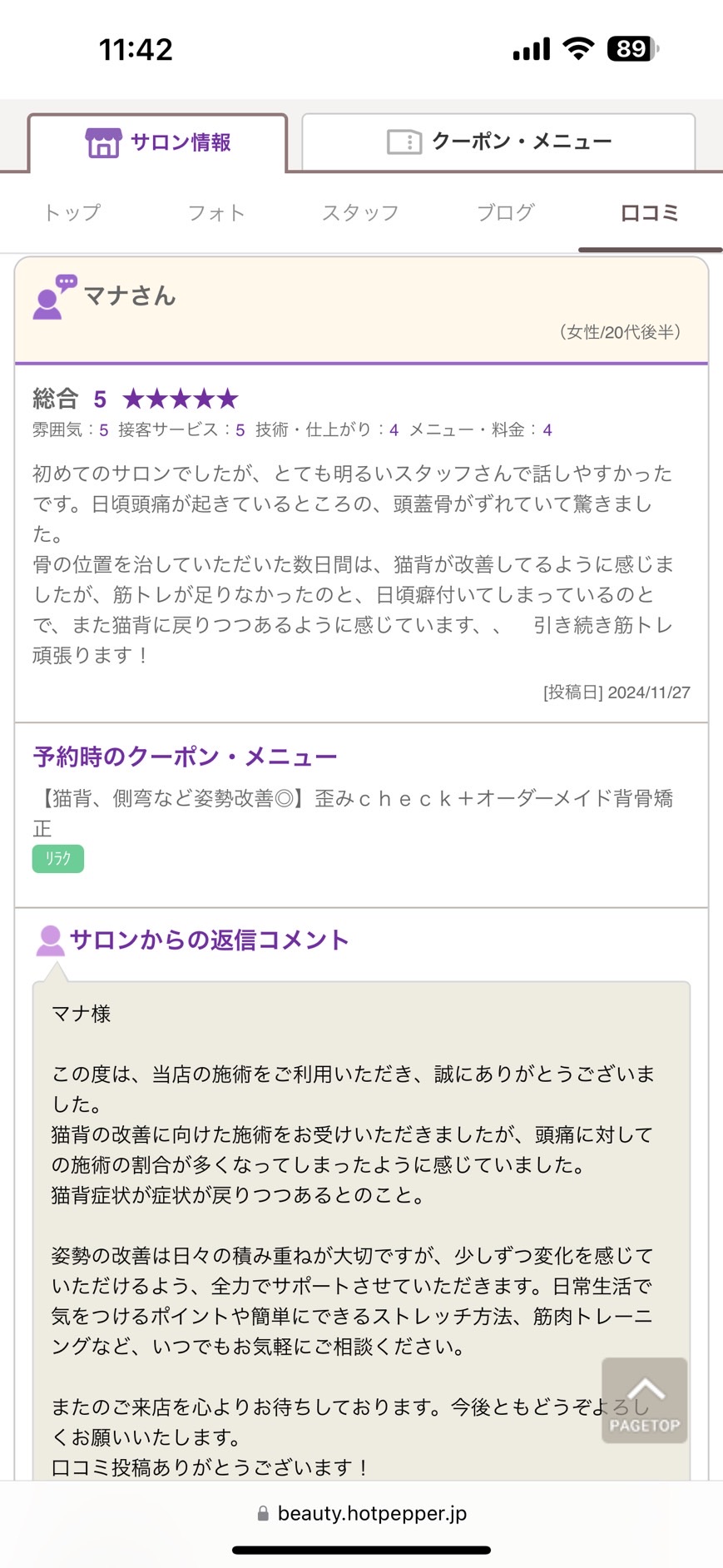Open the ブログ tab
723x1568 pixels.
pyautogui.click(x=506, y=213)
